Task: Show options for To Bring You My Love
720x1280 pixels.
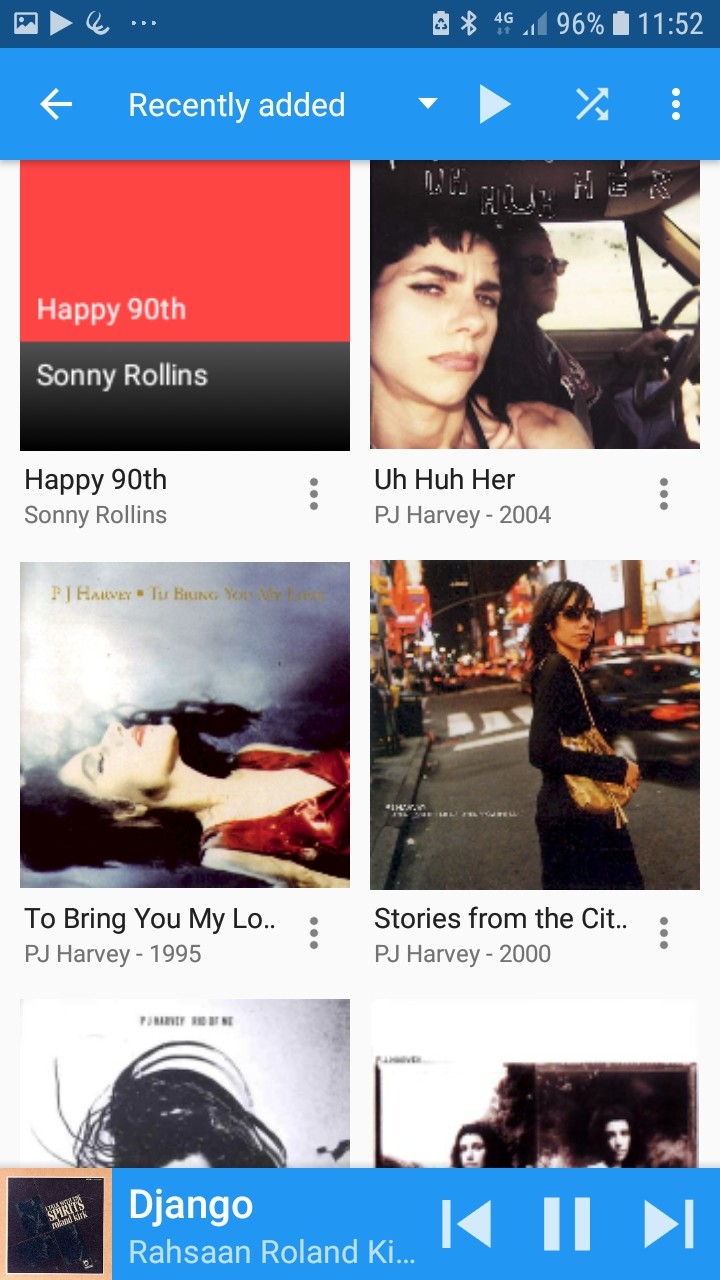Action: [314, 933]
